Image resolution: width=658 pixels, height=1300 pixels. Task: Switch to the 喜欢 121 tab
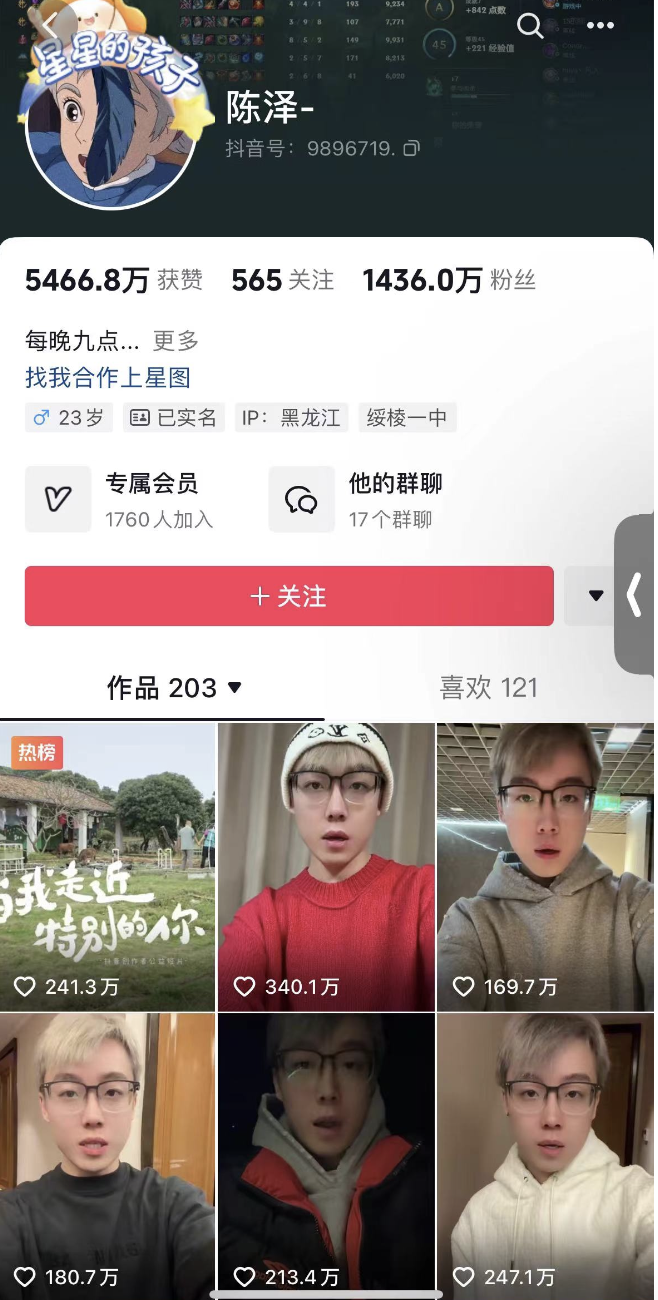489,688
